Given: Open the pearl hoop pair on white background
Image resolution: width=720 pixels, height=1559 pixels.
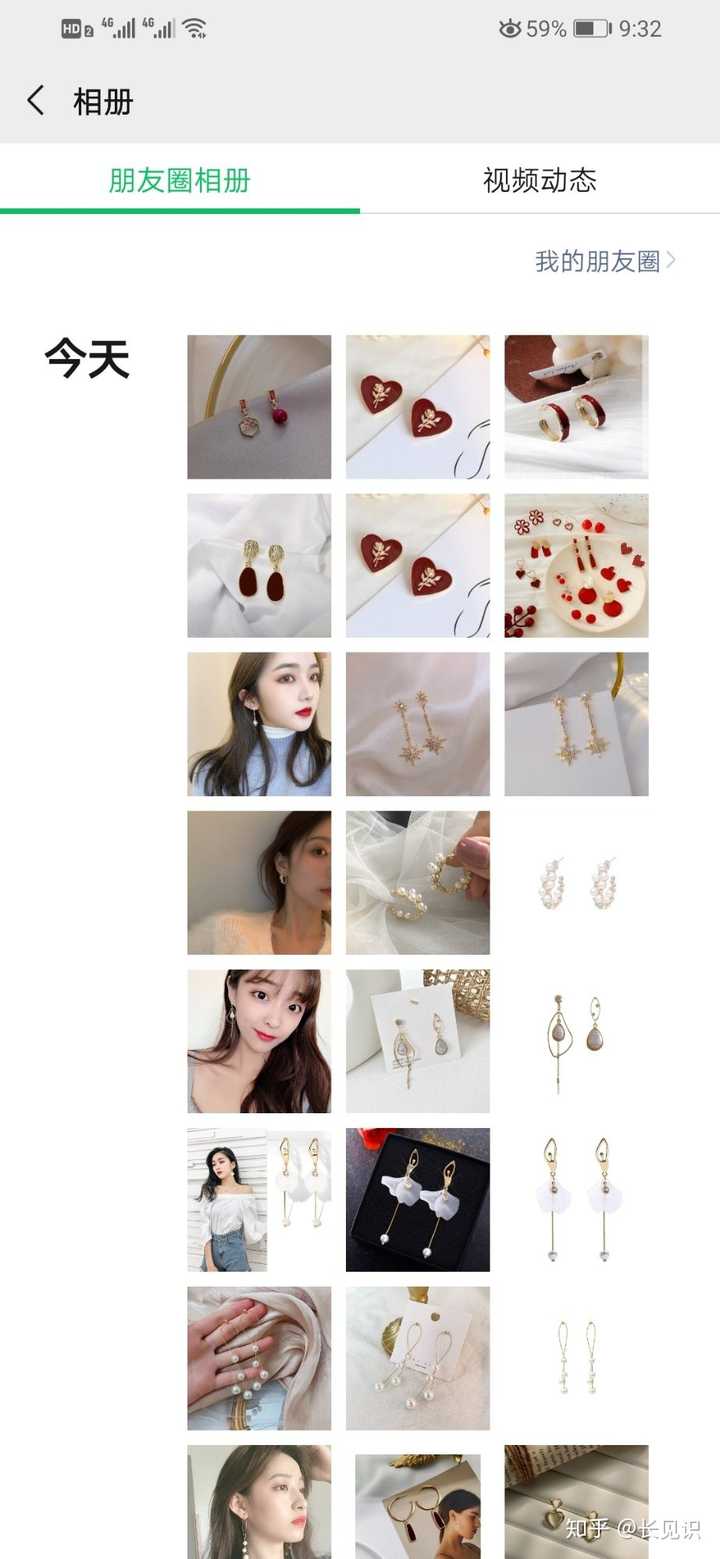Looking at the screenshot, I should tap(576, 882).
